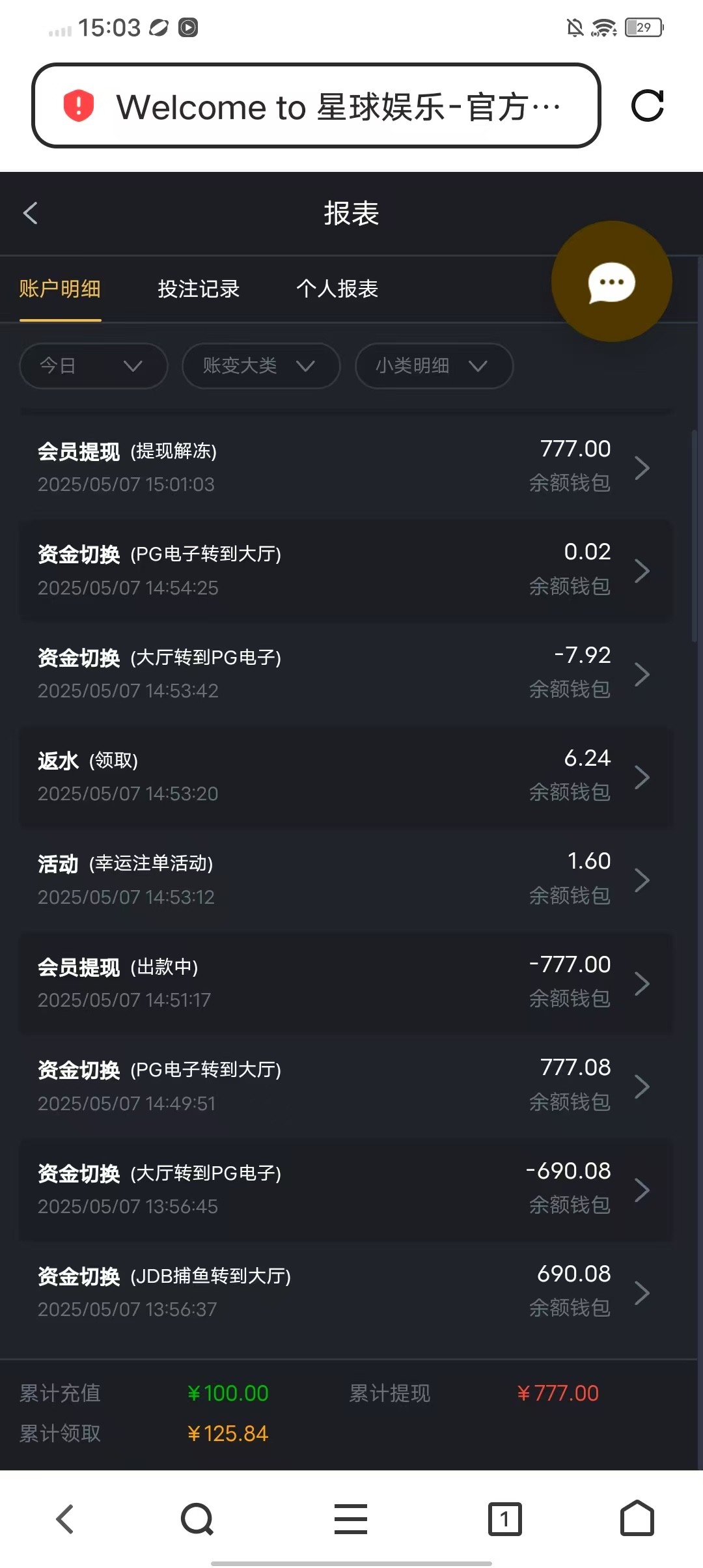Open the floating customer chat bubble
703x1568 pixels.
611,281
